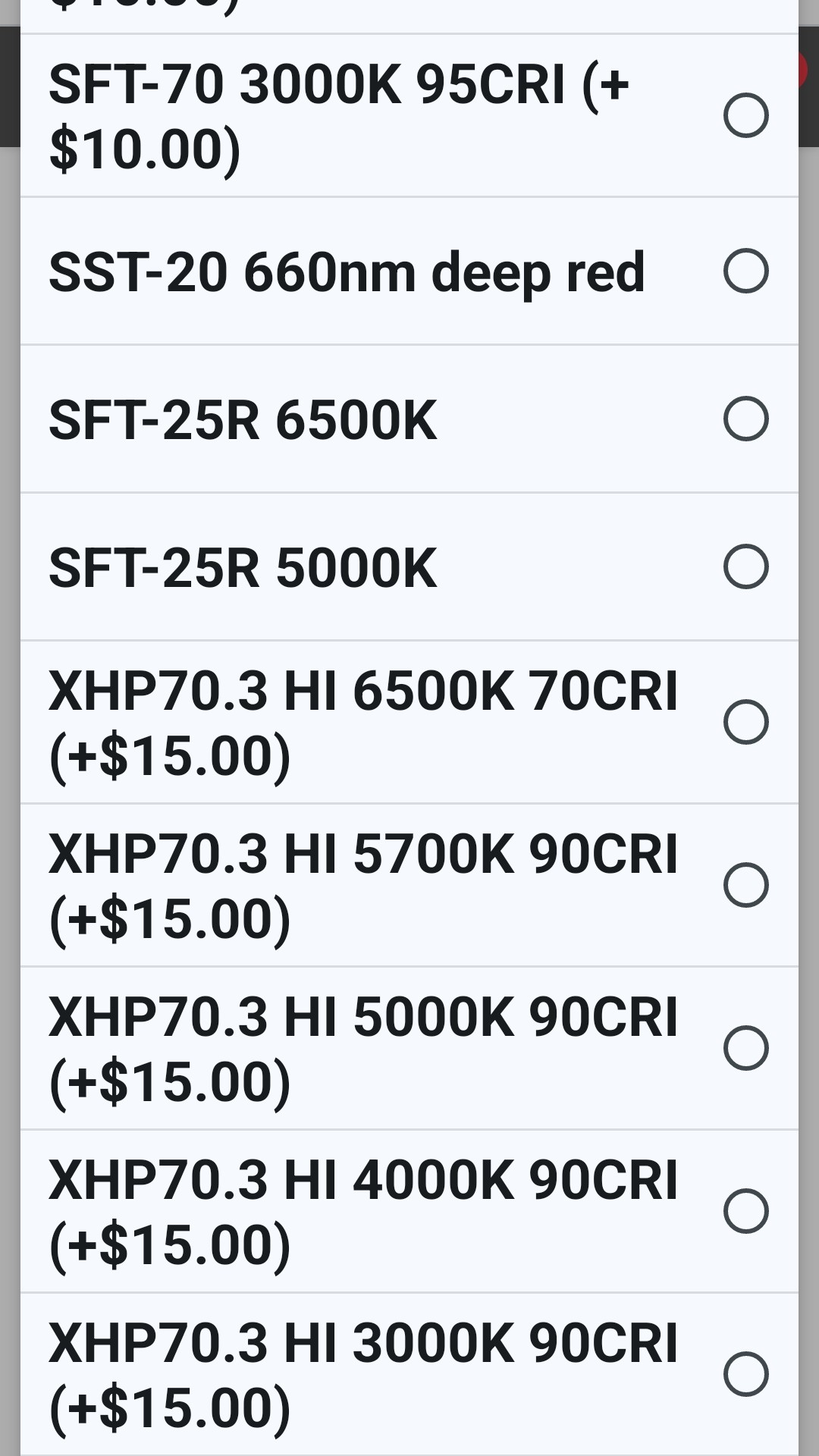819x1456 pixels.
Task: Choose the XHP70.3 HI 4000K 90CRI emitter
Action: pyautogui.click(x=745, y=1211)
